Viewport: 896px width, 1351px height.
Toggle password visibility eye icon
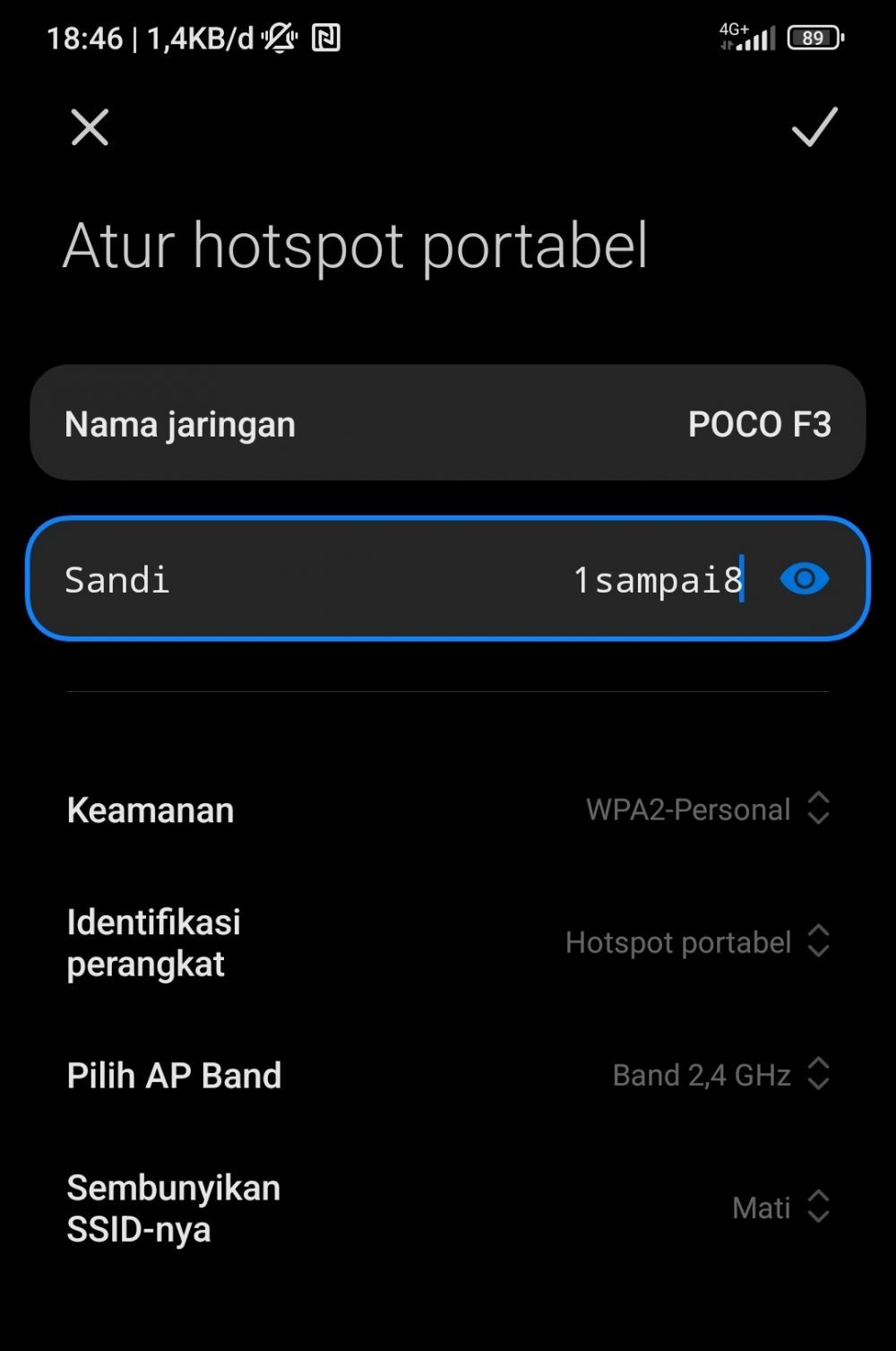click(x=804, y=579)
